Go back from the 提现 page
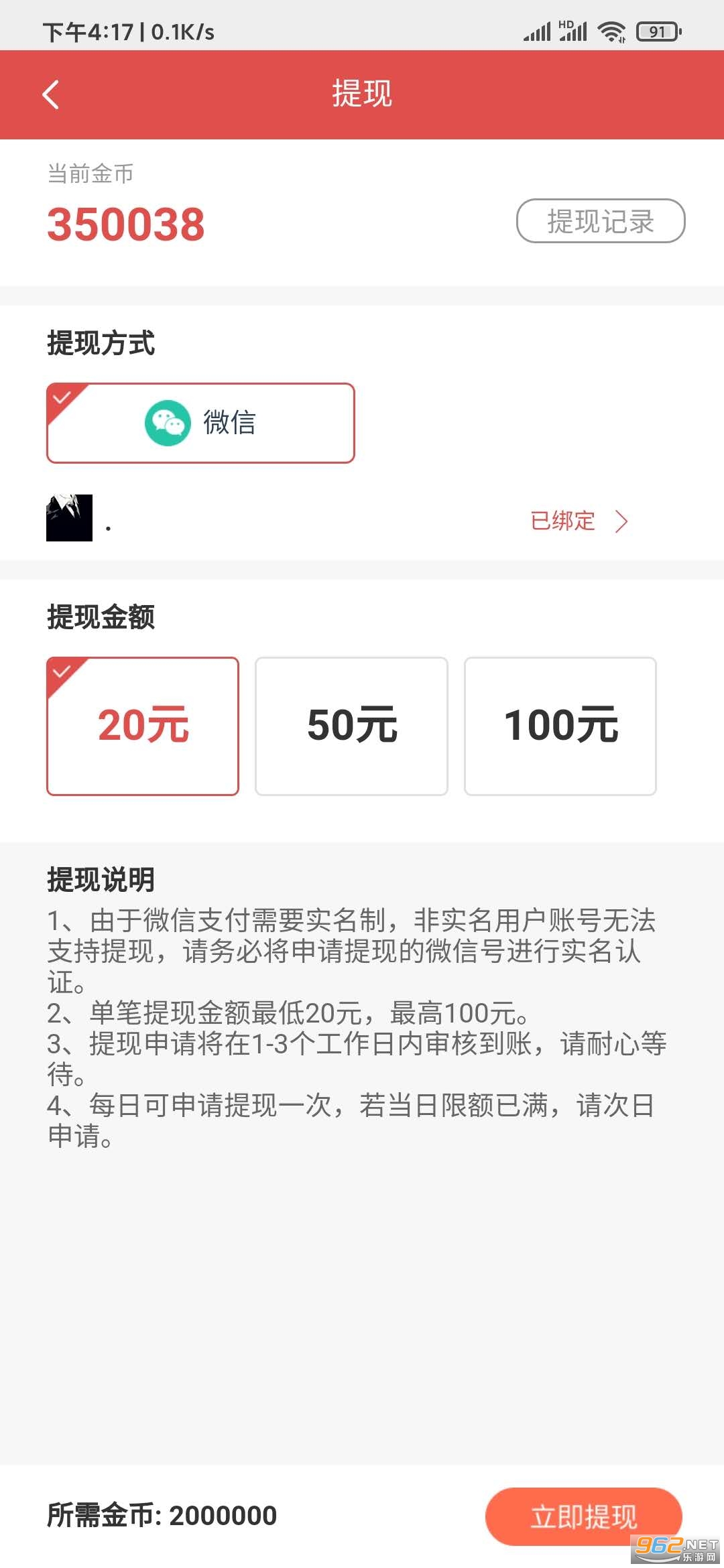The image size is (724, 1568). 51,94
